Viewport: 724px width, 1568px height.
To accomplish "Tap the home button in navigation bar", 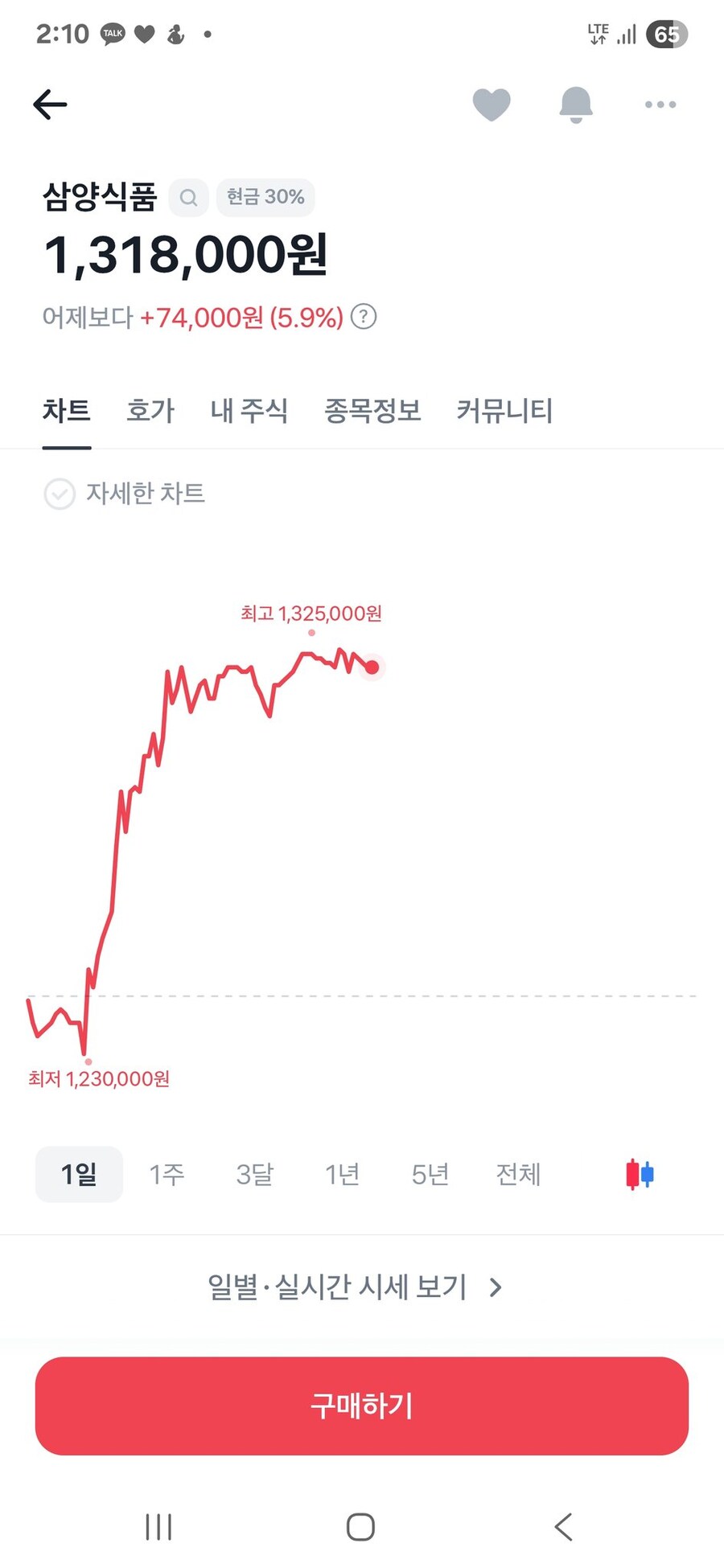I will pyautogui.click(x=361, y=1525).
